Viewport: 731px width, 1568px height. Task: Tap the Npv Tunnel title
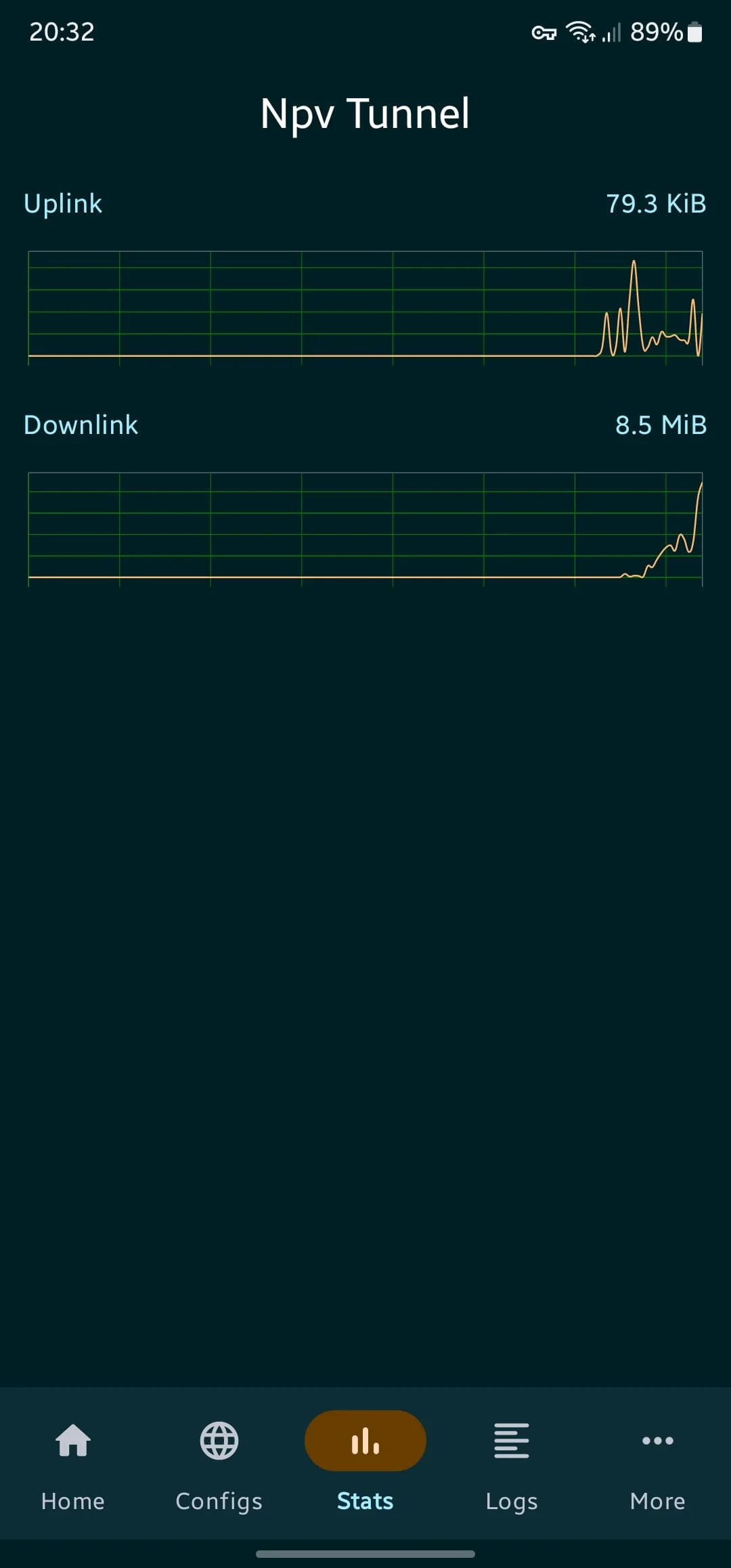pos(365,112)
